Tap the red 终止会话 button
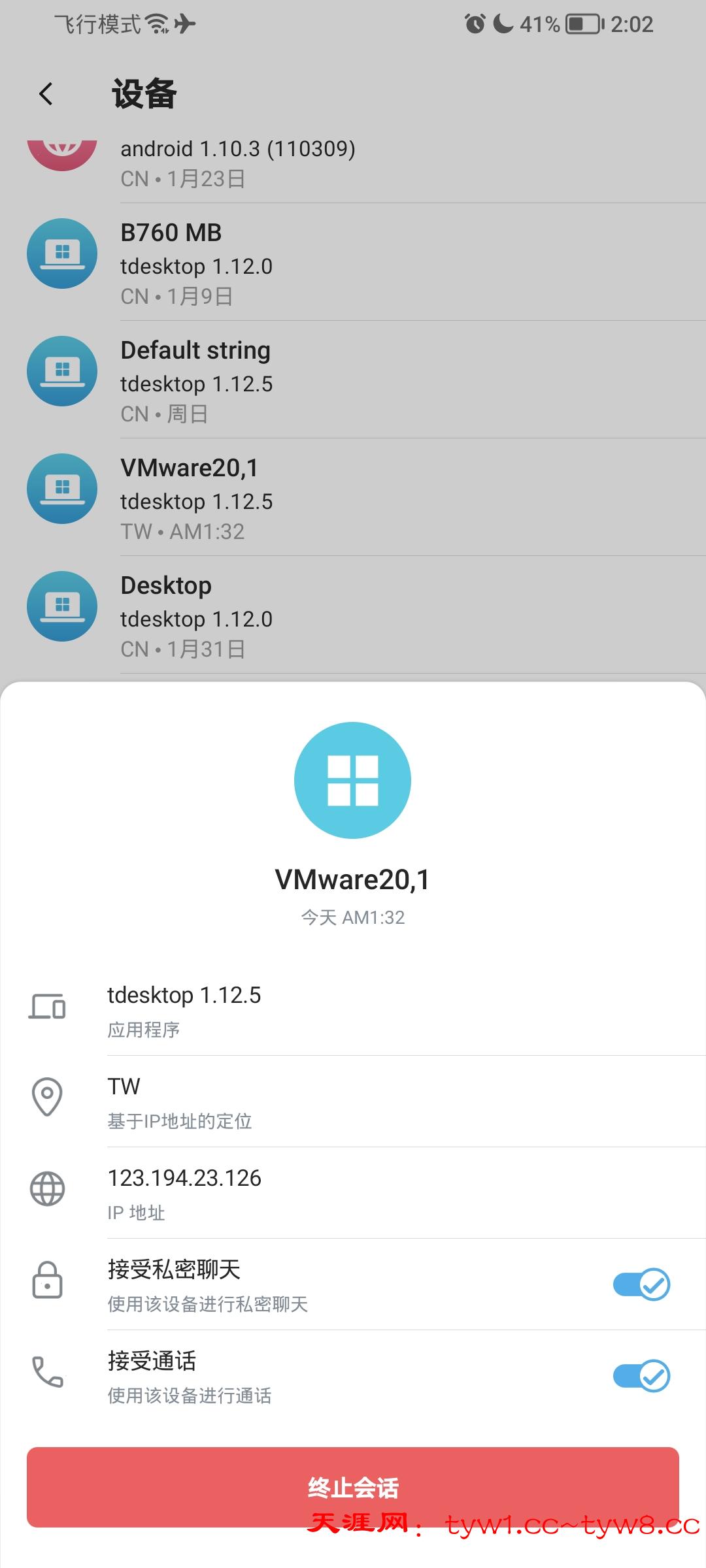This screenshot has height=1568, width=706. 353,1487
